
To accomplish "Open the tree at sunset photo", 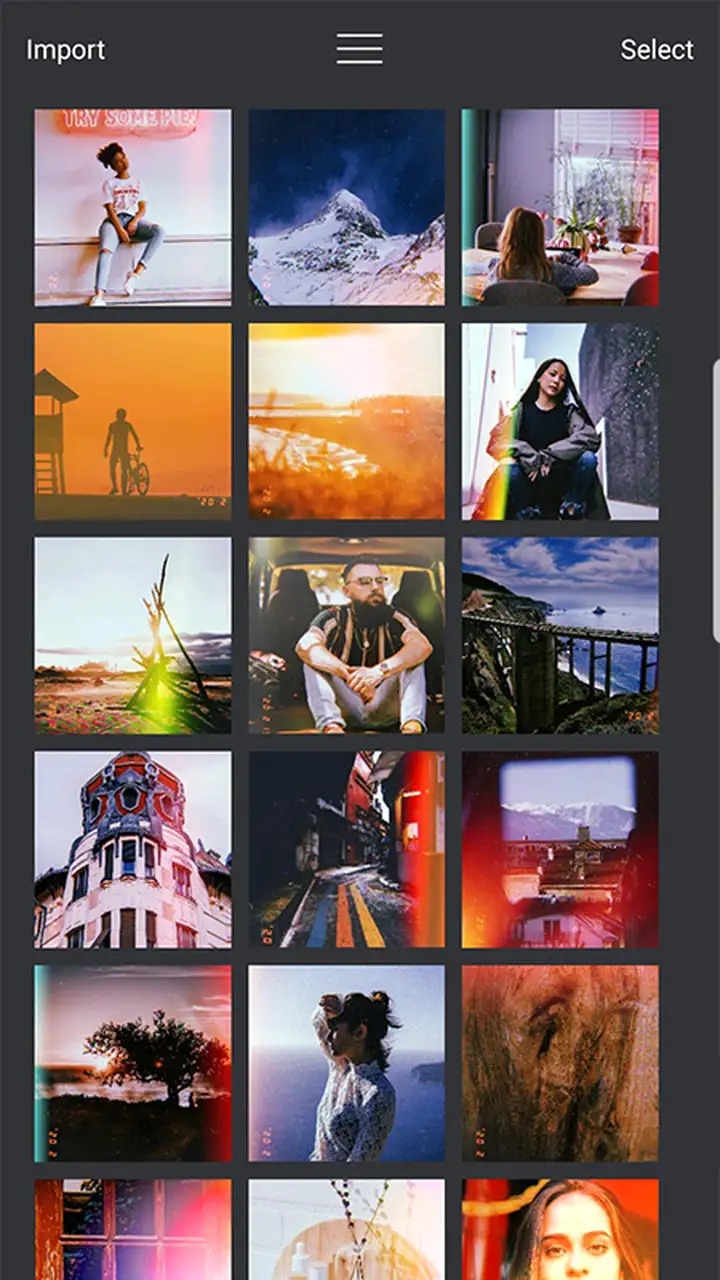I will click(133, 1064).
